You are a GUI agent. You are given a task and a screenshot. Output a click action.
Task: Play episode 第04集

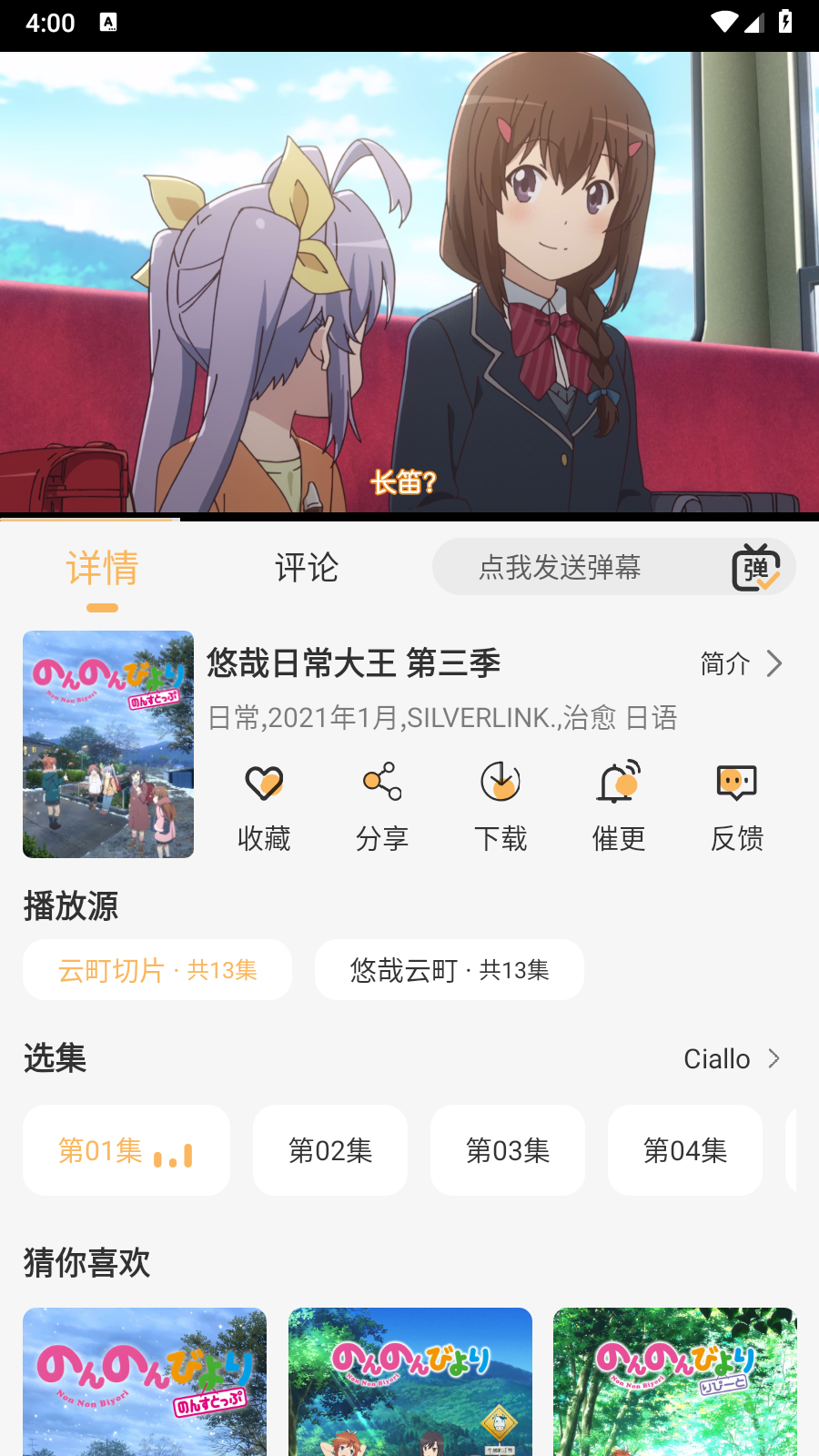[x=685, y=1150]
